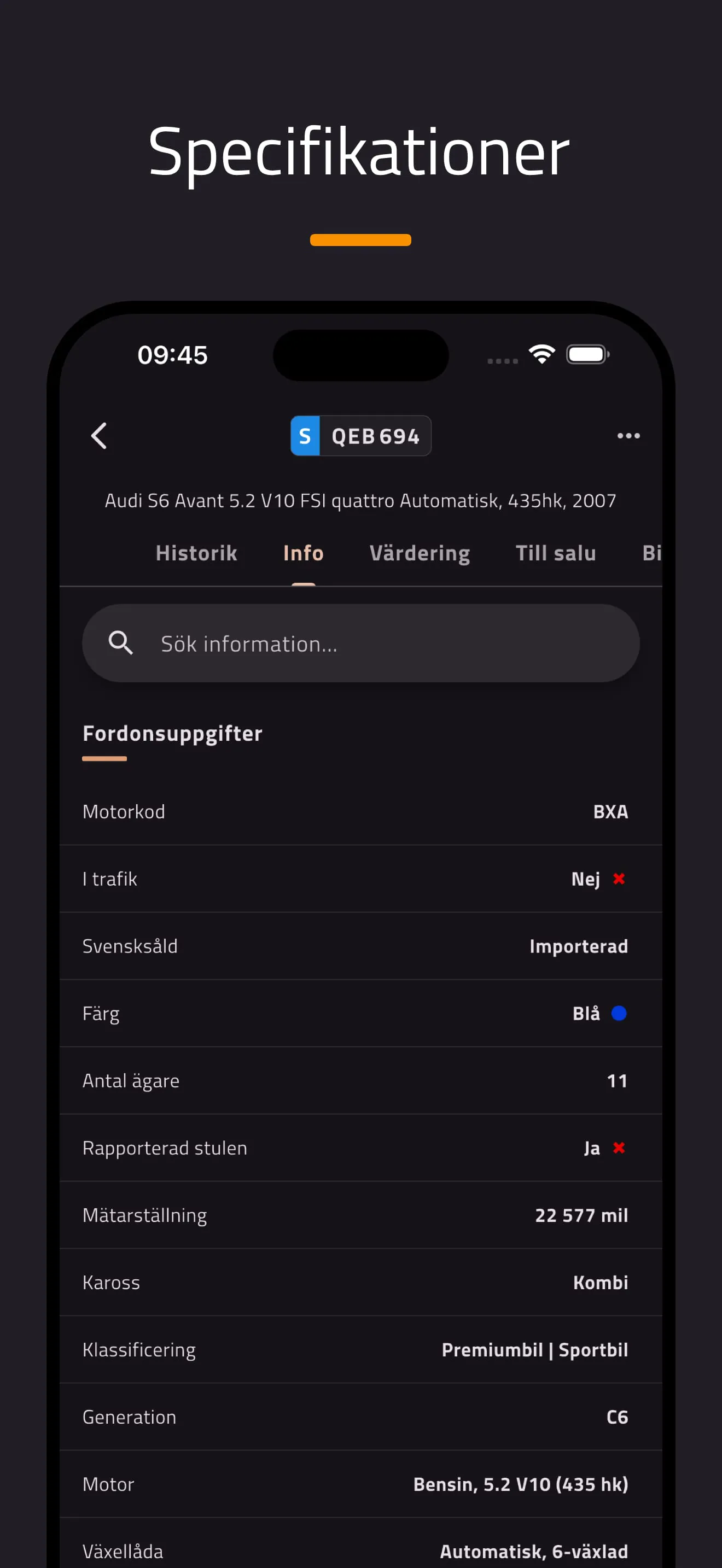This screenshot has height=1568, width=722.
Task: Tap the magnifying glass in the search bar
Action: 121,643
